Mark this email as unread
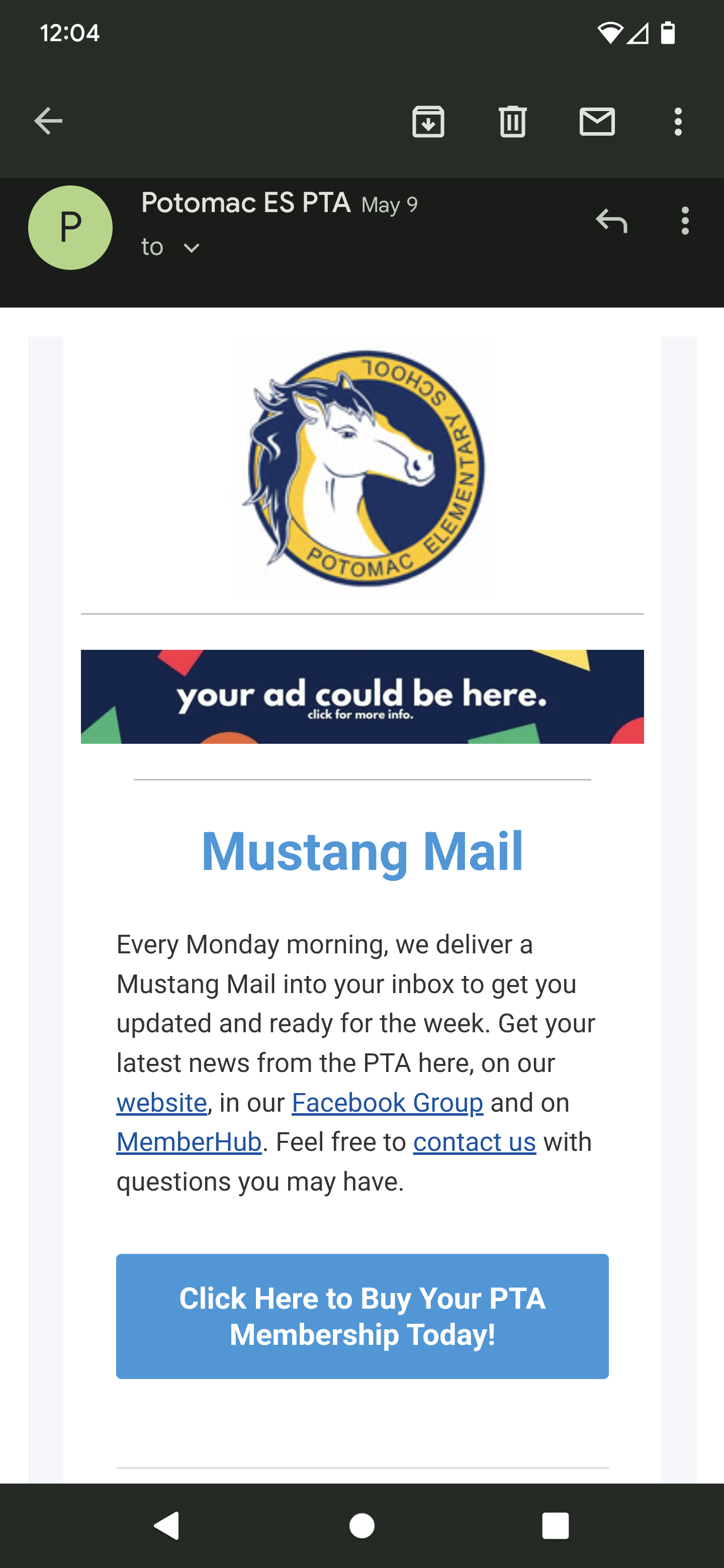Image resolution: width=724 pixels, height=1568 pixels. tap(597, 121)
